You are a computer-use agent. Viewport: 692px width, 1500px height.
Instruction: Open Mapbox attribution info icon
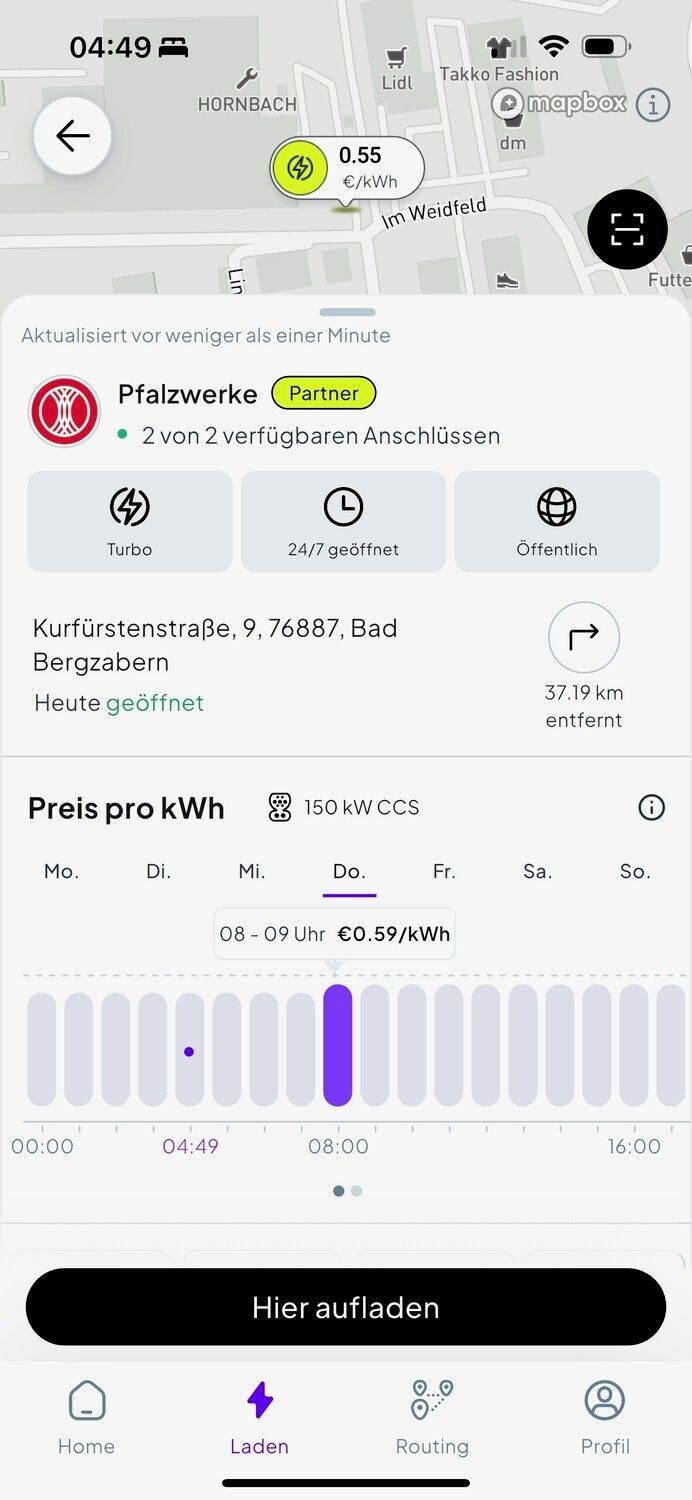click(x=653, y=104)
